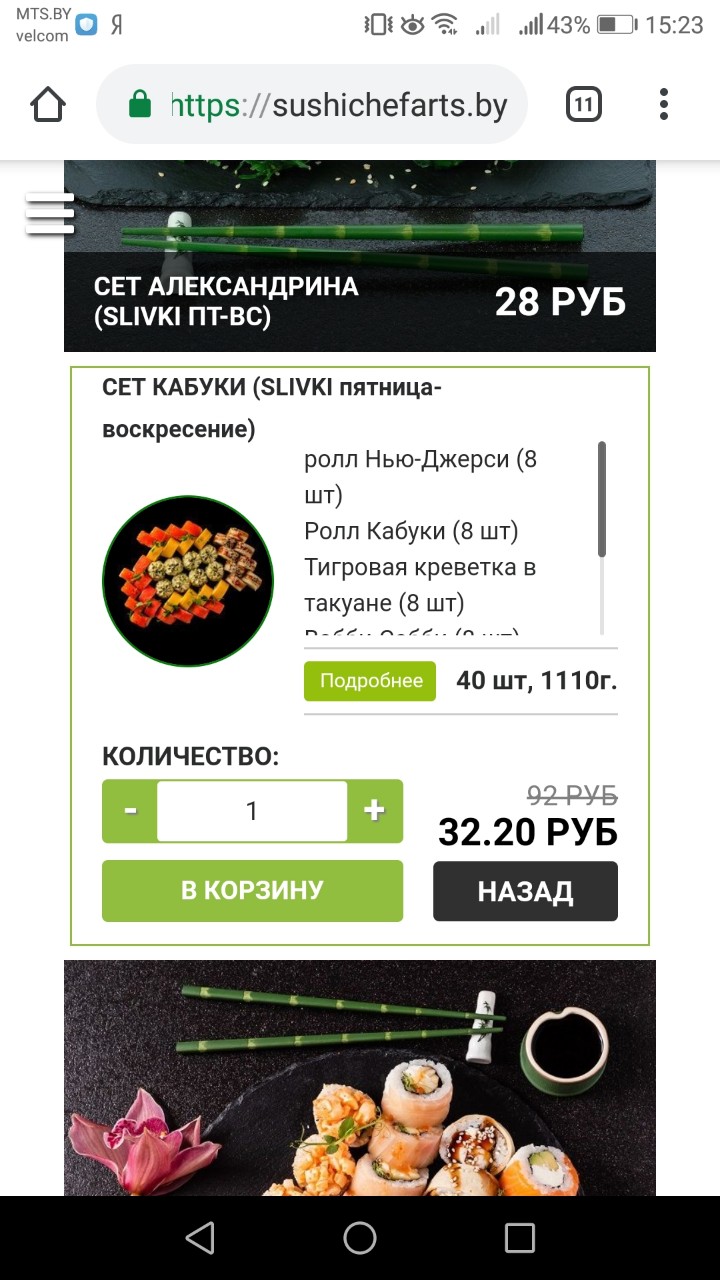Open the site hamburger menu
This screenshot has width=720, height=1280.
(50, 214)
